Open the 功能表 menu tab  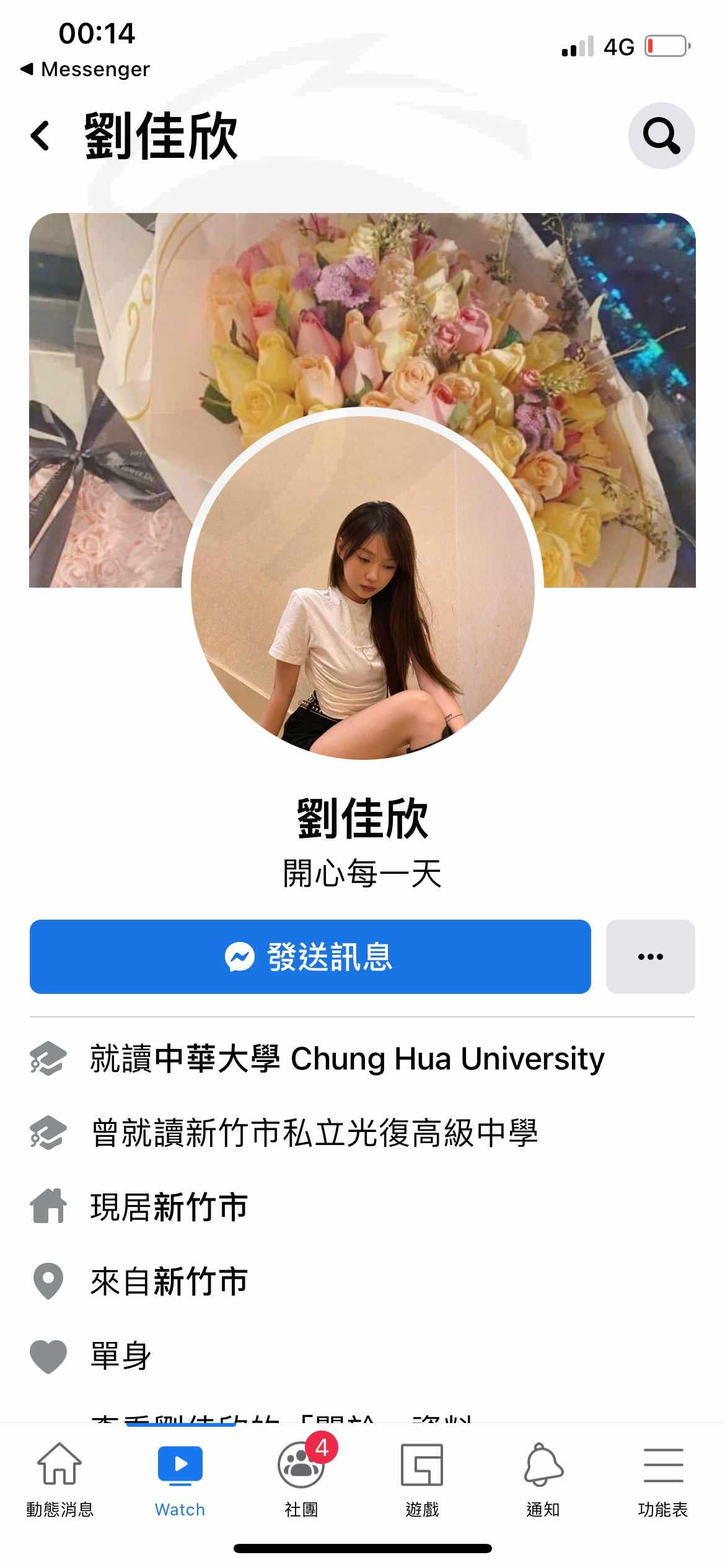click(663, 1479)
